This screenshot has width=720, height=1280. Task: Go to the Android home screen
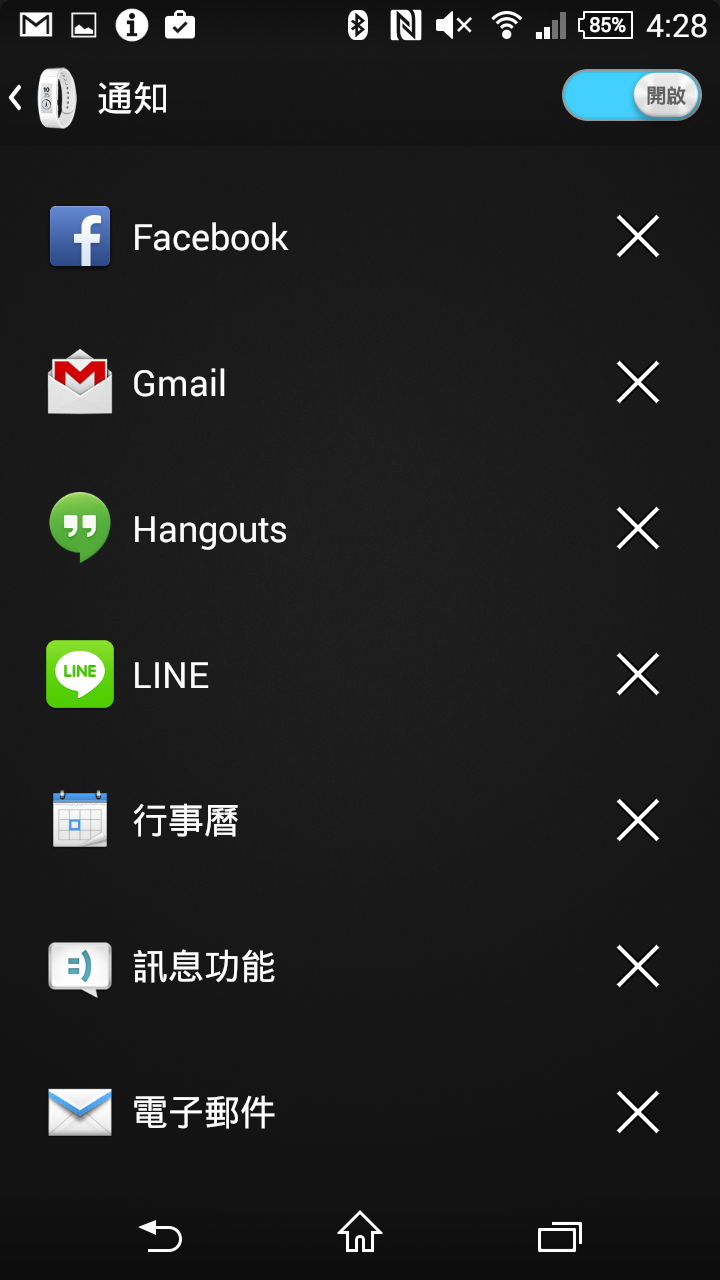pos(360,1236)
